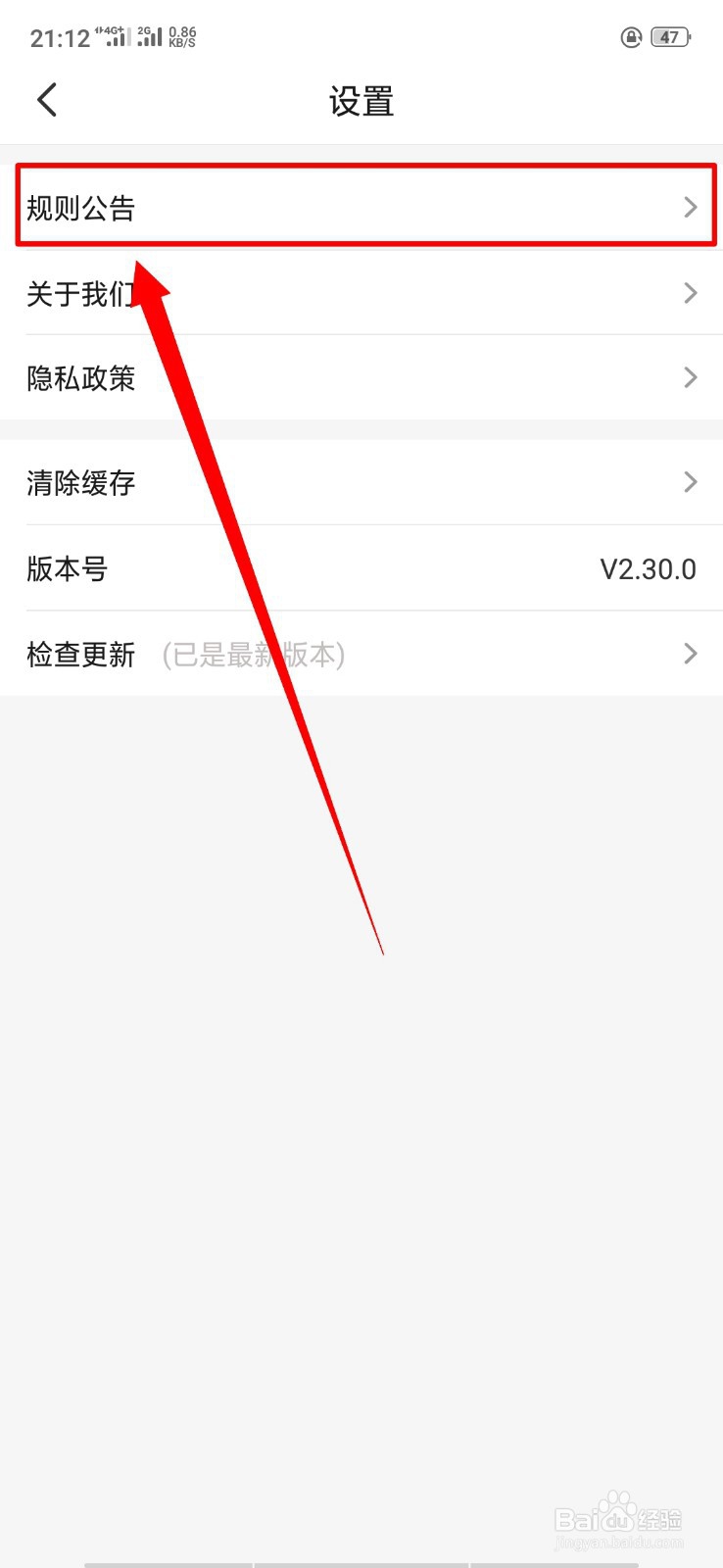Check for updates via 检查更新
Image resolution: width=723 pixels, height=1568 pixels.
click(x=80, y=655)
